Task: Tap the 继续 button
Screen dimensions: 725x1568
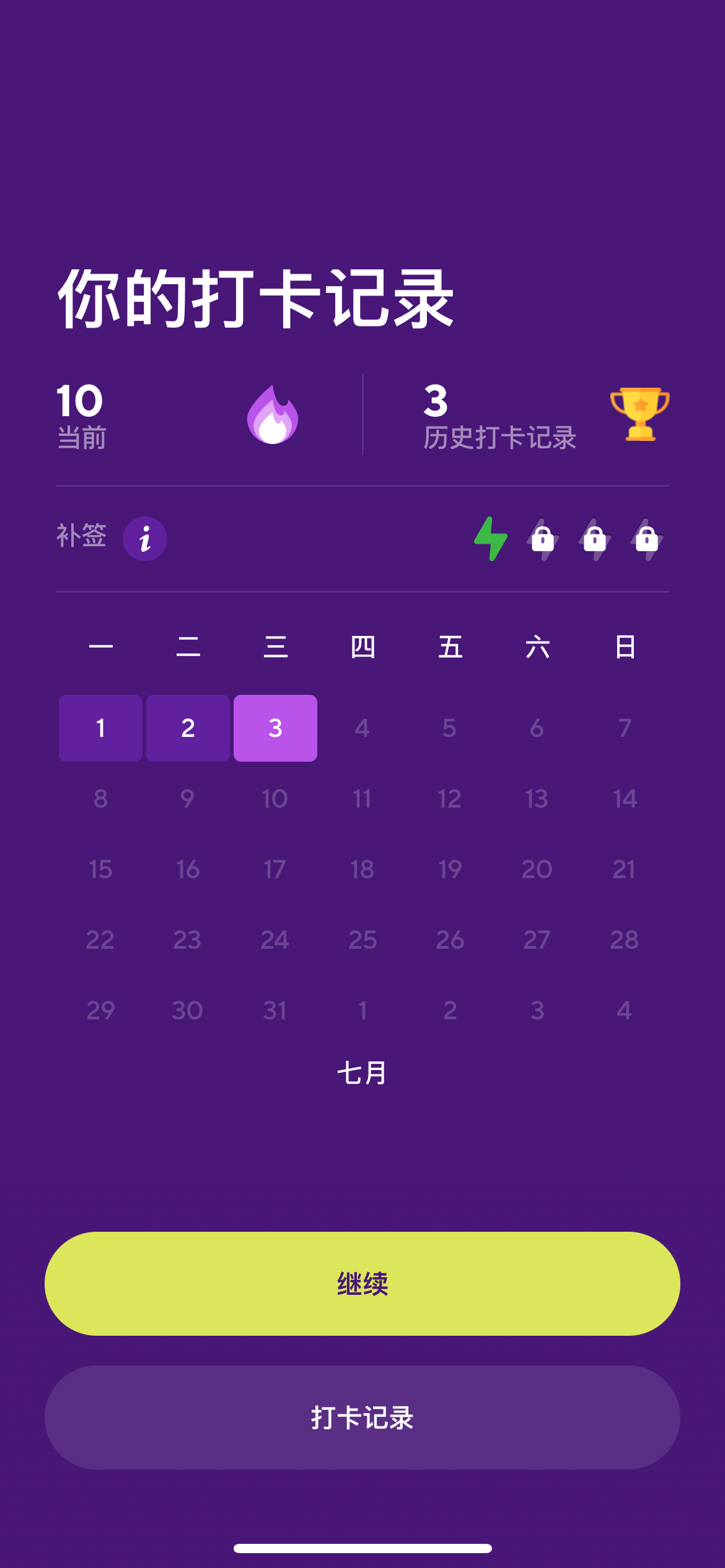Action: click(x=362, y=1284)
